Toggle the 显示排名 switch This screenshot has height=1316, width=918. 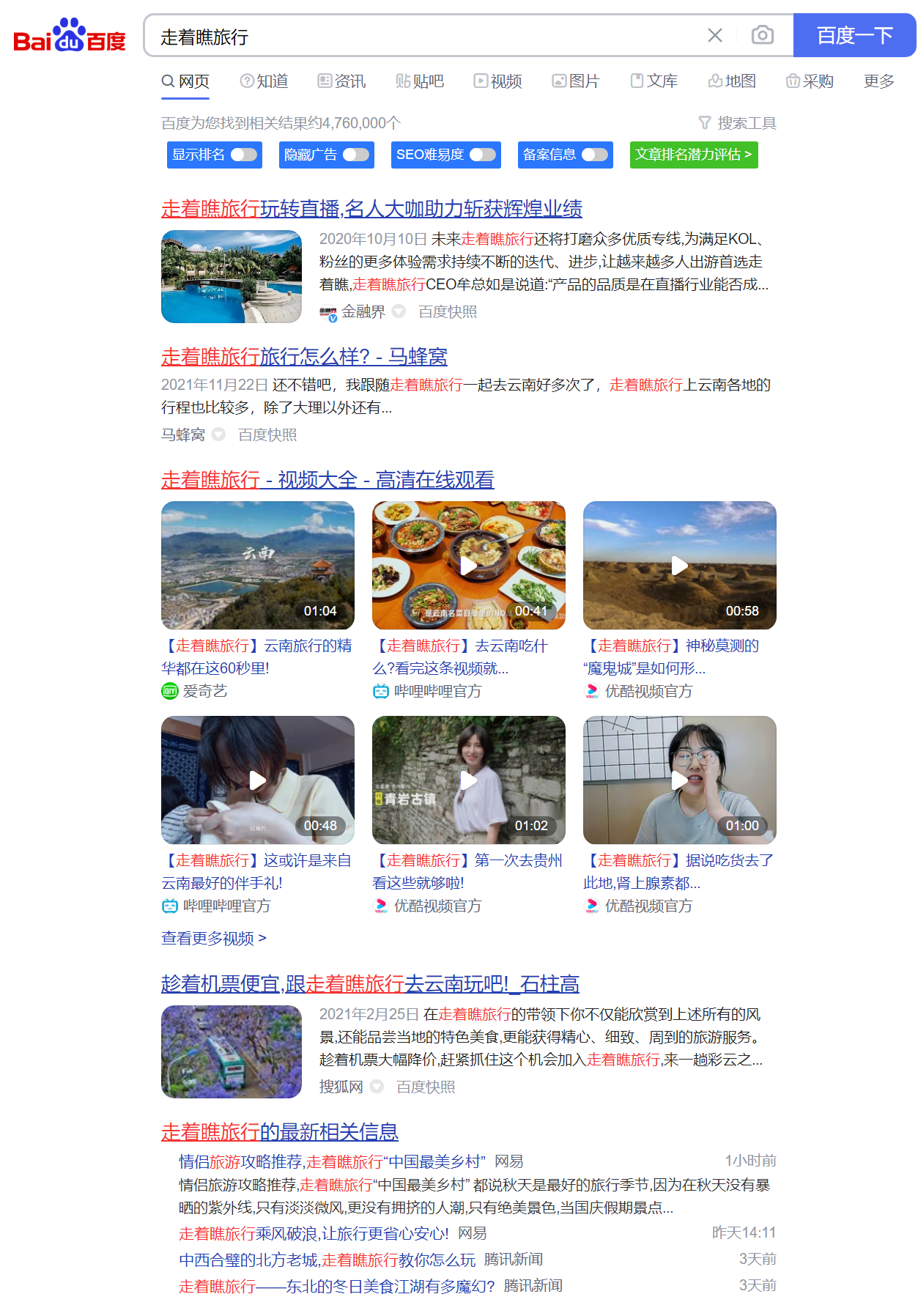[244, 155]
